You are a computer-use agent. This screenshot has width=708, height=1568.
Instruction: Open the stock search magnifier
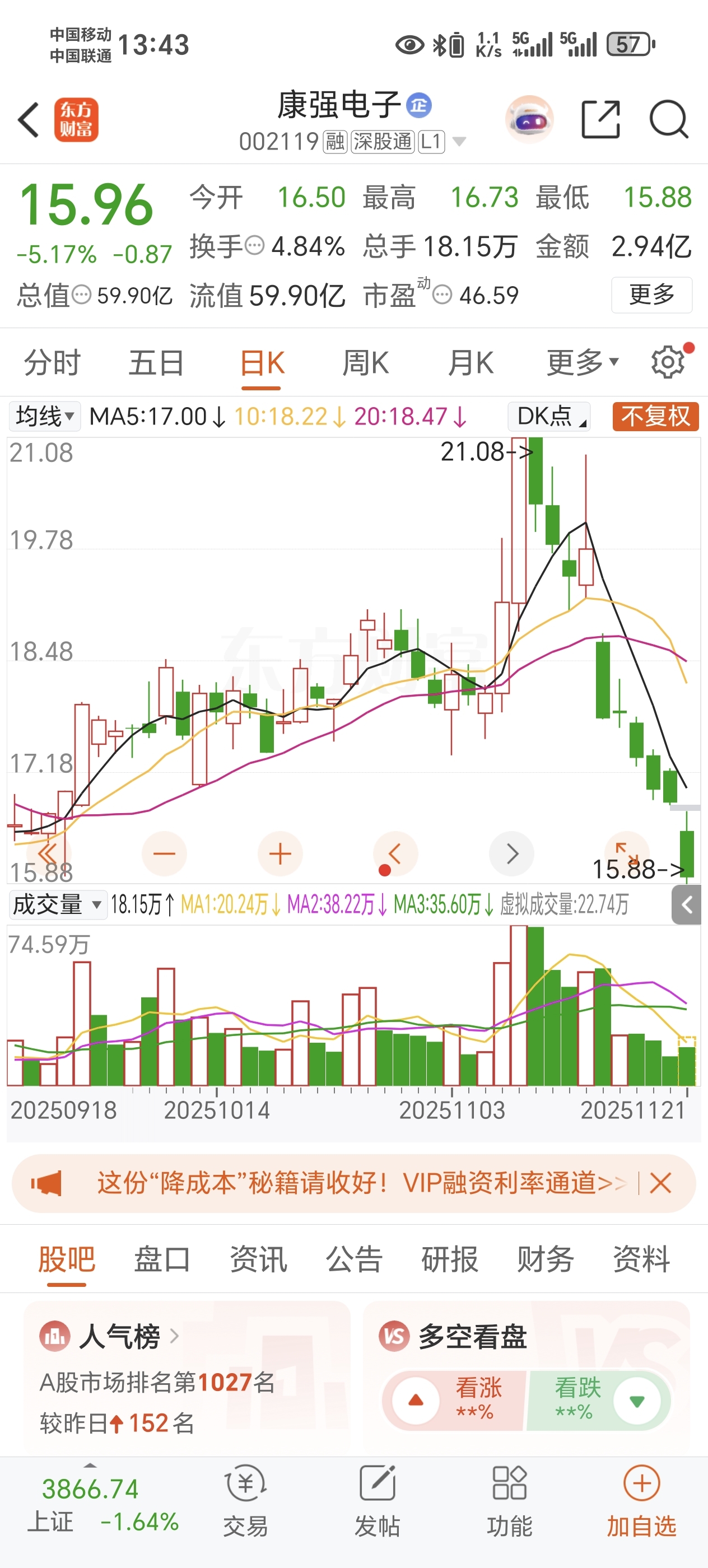pyautogui.click(x=668, y=119)
